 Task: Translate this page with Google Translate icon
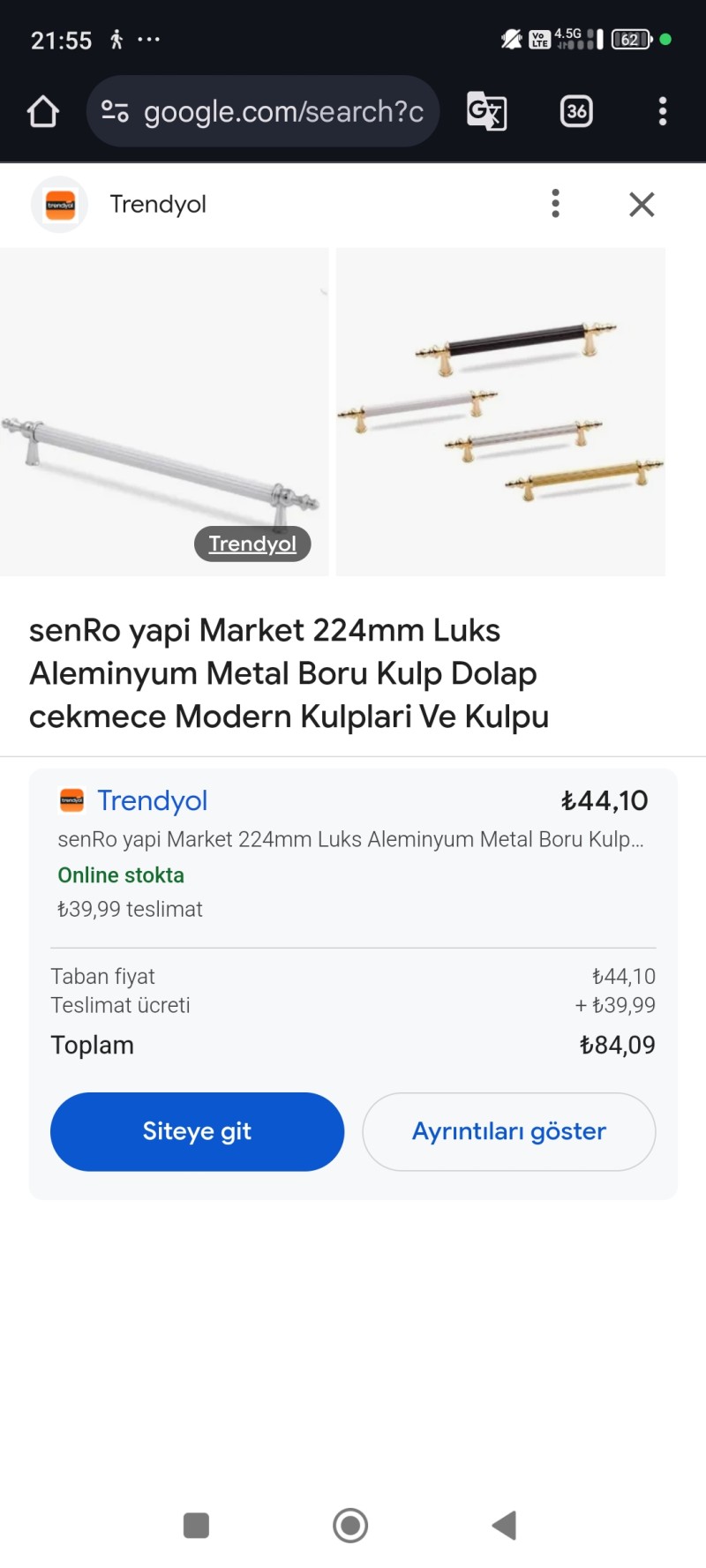pyautogui.click(x=486, y=112)
